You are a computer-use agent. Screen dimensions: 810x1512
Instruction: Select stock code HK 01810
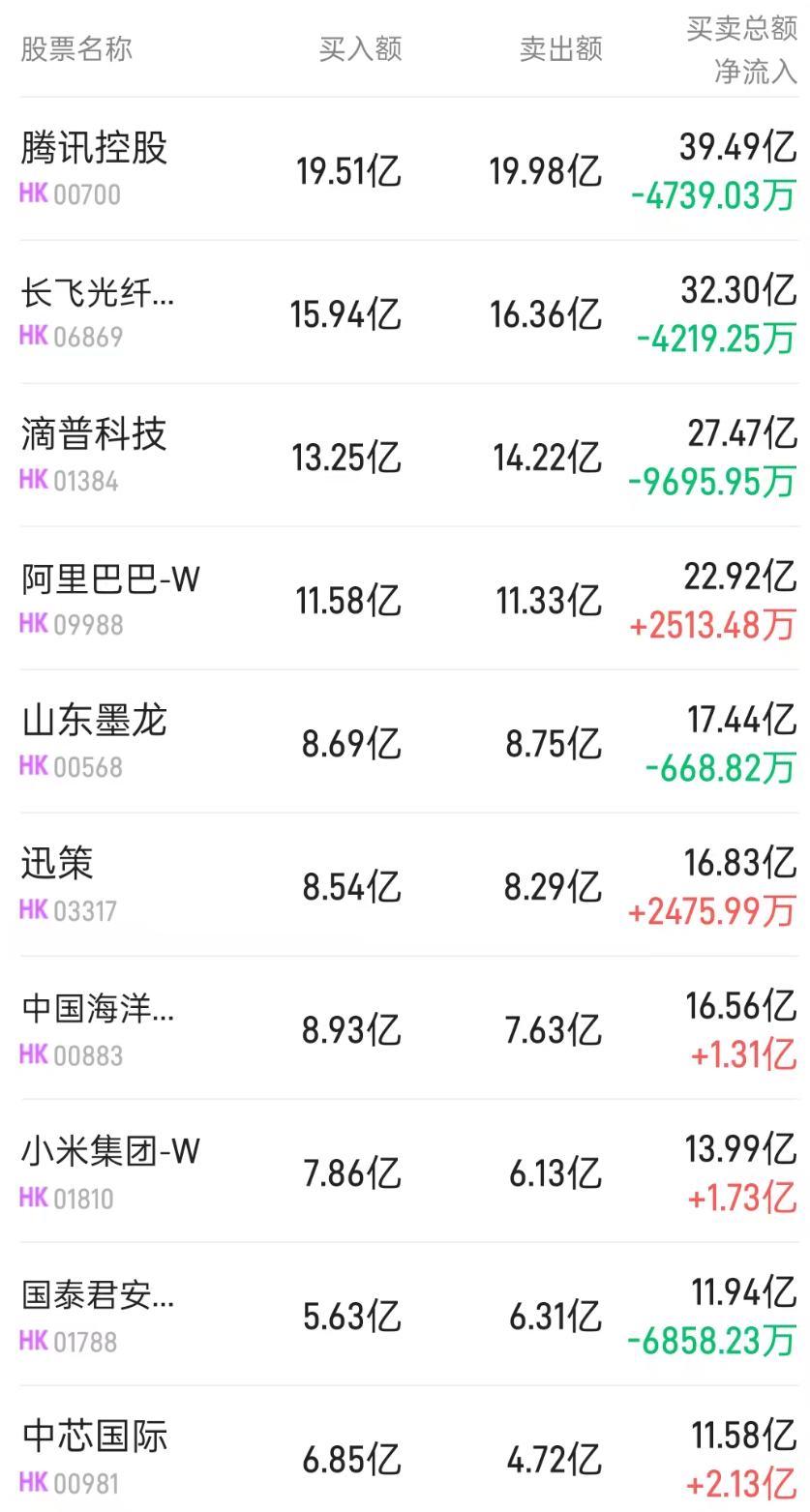click(66, 1198)
